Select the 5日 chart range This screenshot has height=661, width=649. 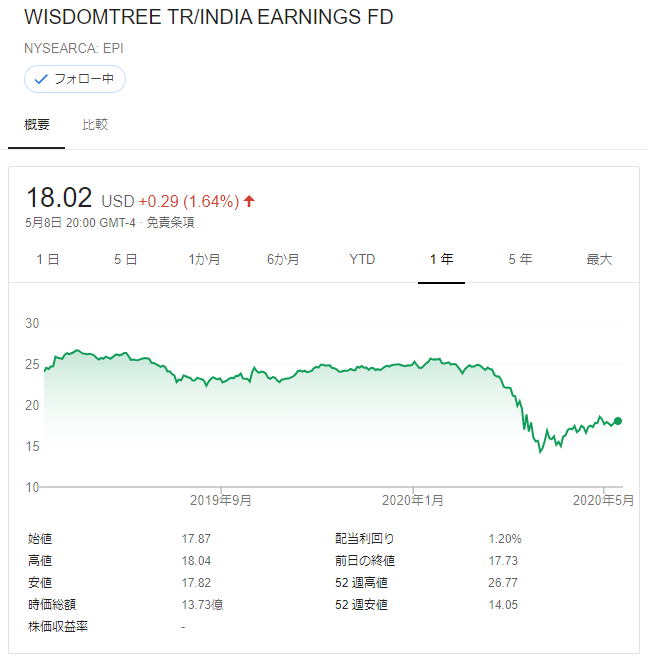125,259
